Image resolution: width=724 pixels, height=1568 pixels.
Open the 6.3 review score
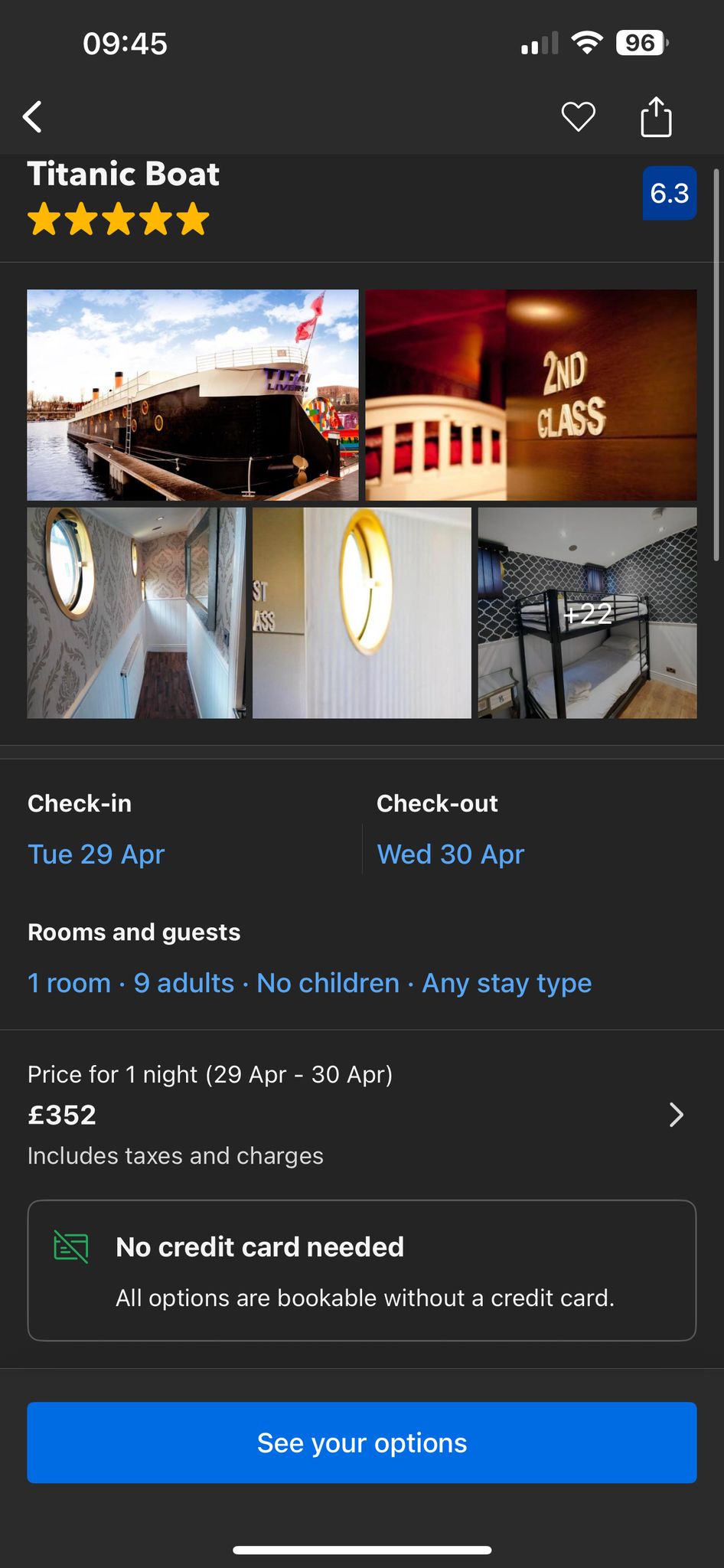coord(669,193)
